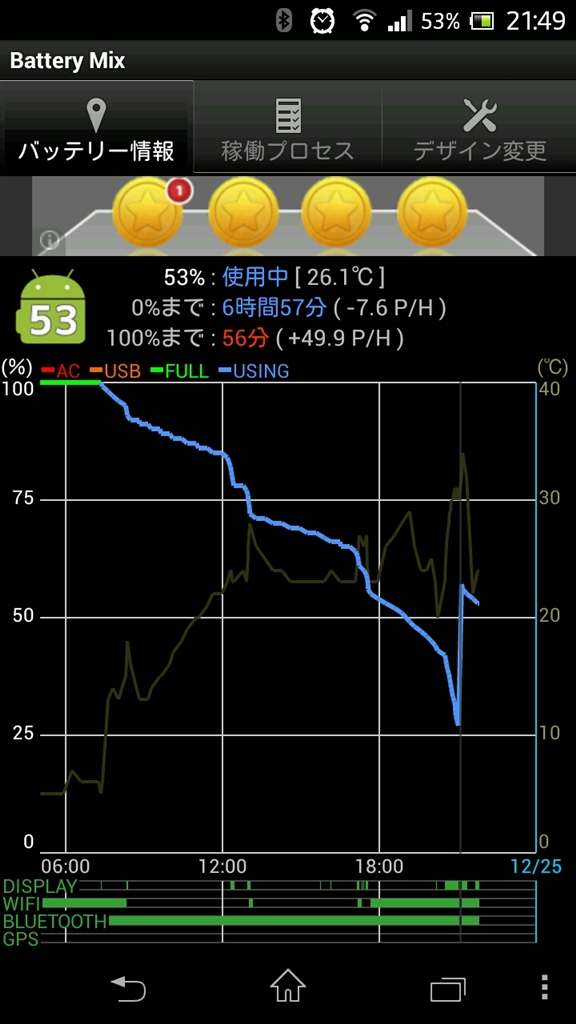Open the ad info icon
This screenshot has width=576, height=1024.
(x=49, y=240)
